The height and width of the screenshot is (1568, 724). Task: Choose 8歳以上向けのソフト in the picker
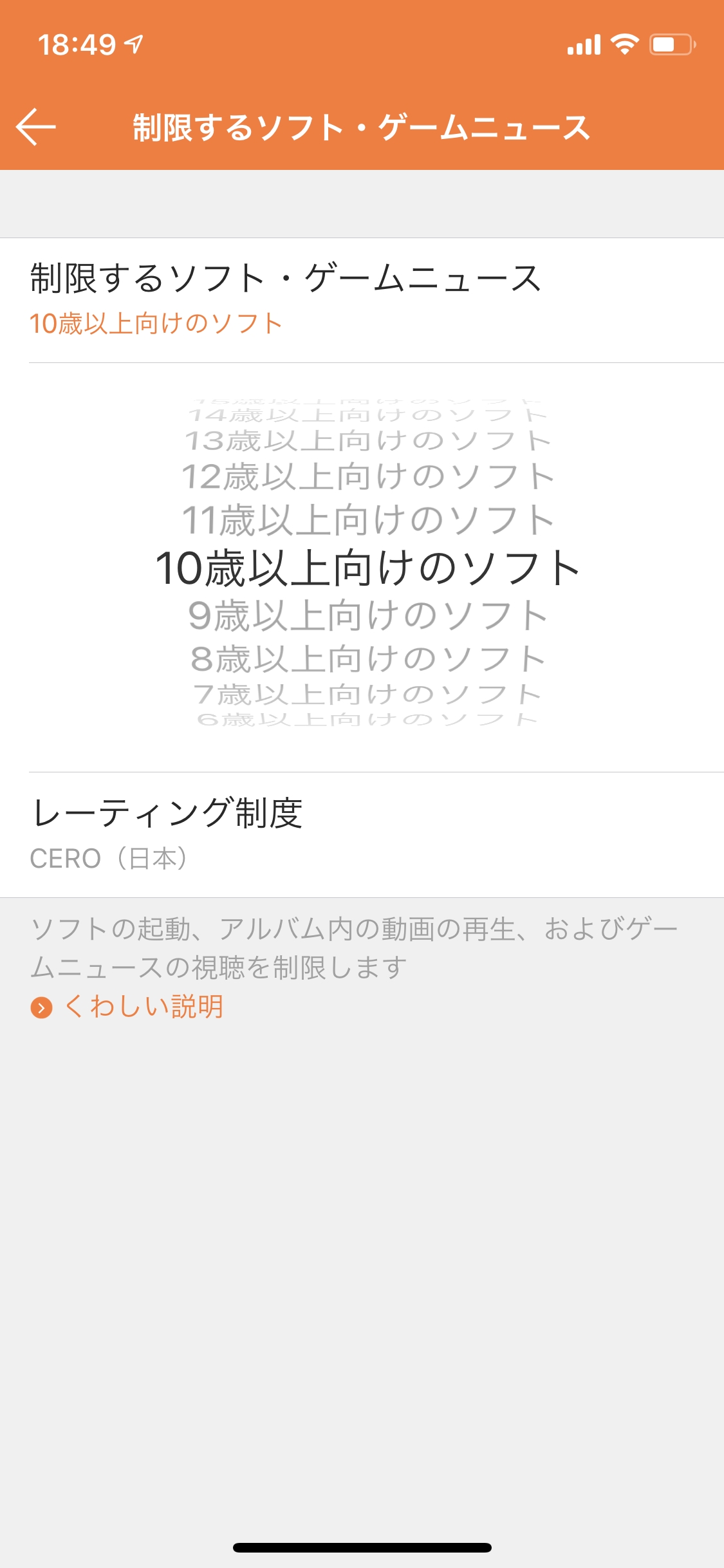click(x=368, y=659)
